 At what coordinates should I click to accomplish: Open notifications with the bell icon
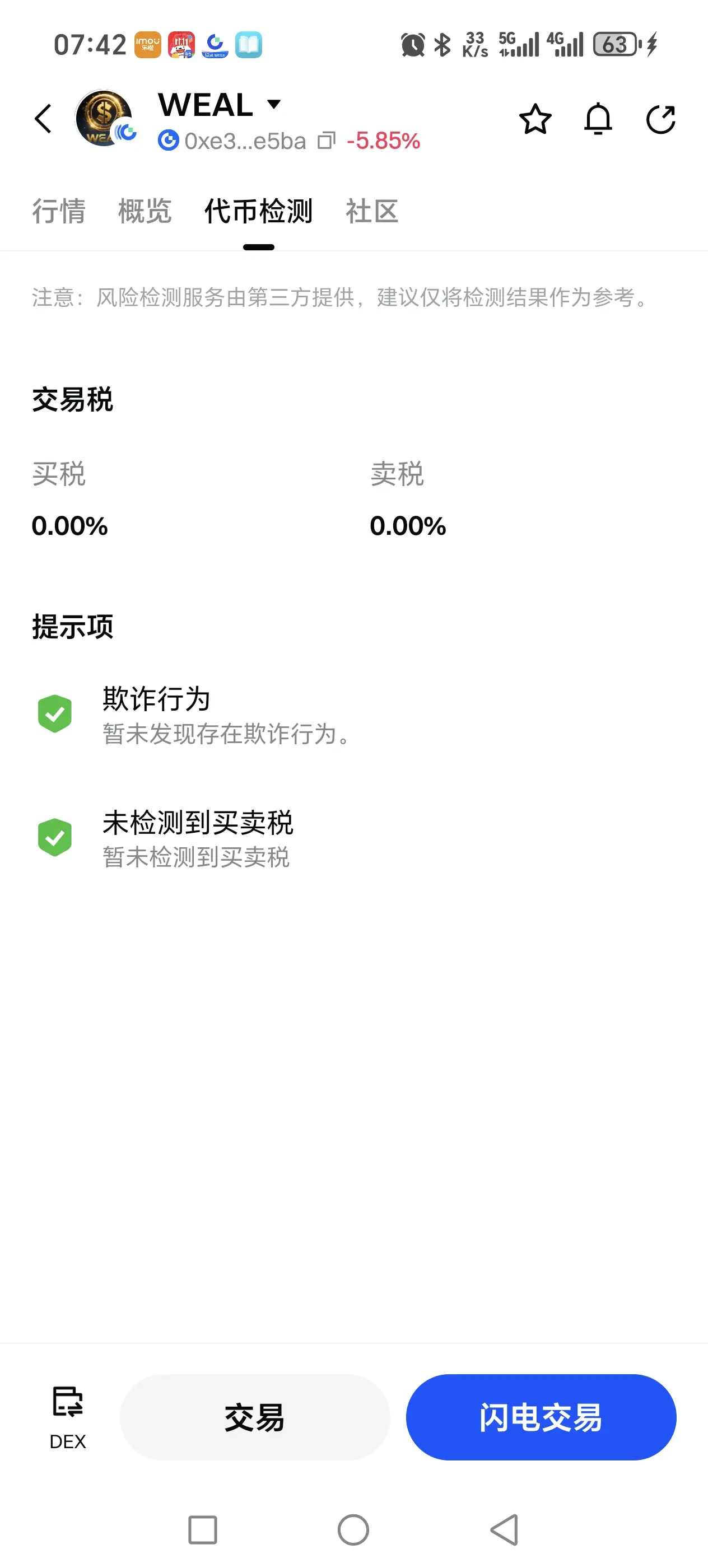(x=598, y=119)
